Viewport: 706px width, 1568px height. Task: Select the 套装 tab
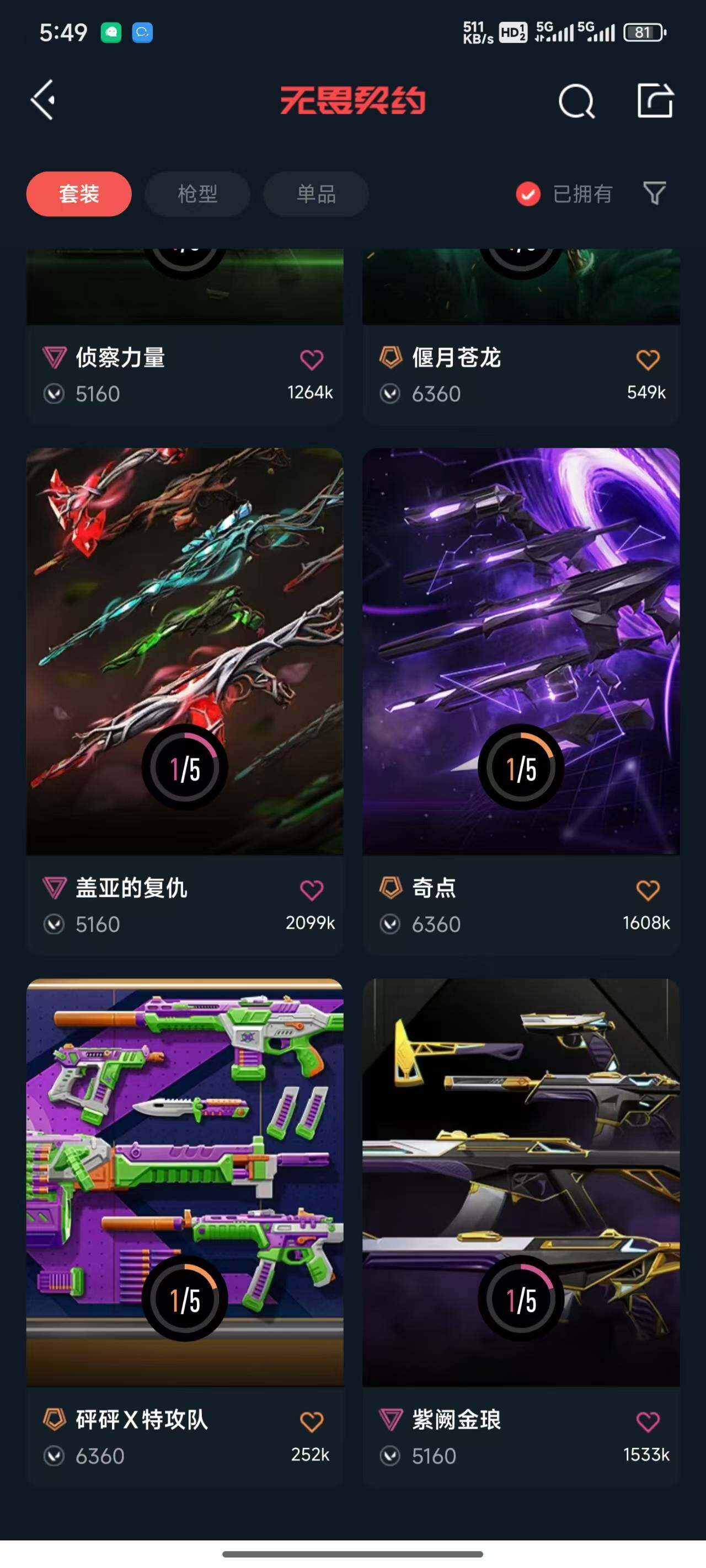(x=78, y=194)
